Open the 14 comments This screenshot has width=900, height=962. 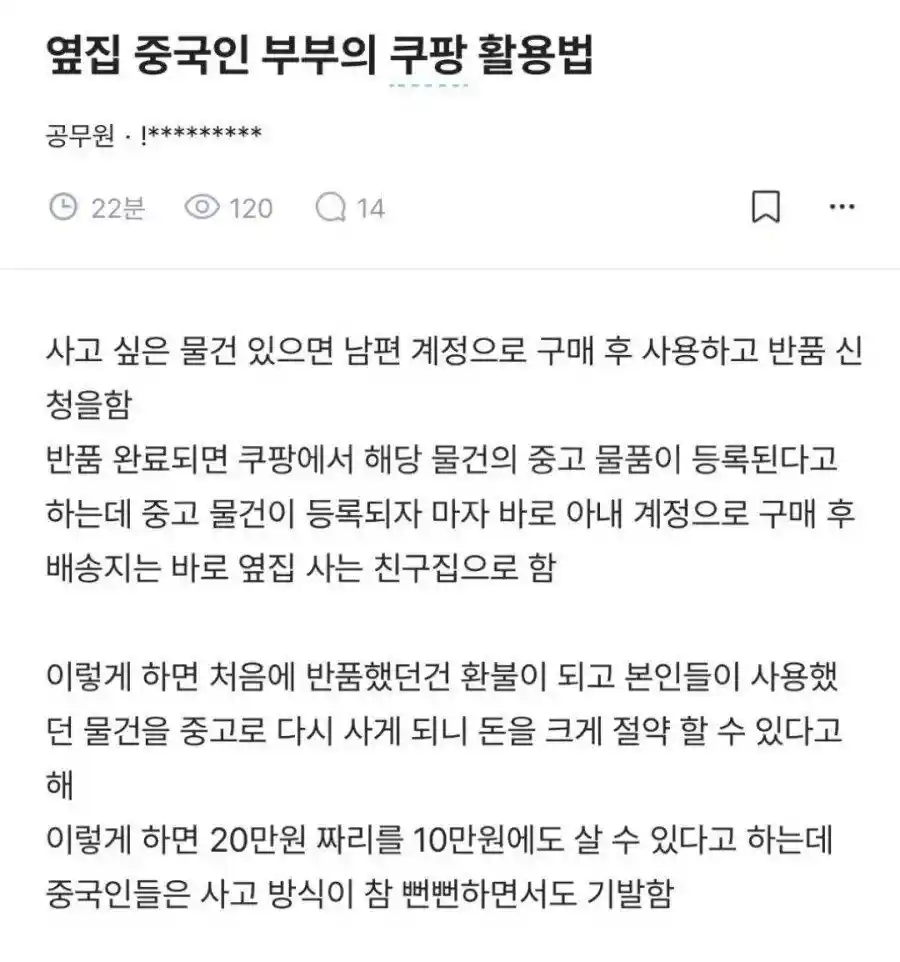coord(350,208)
